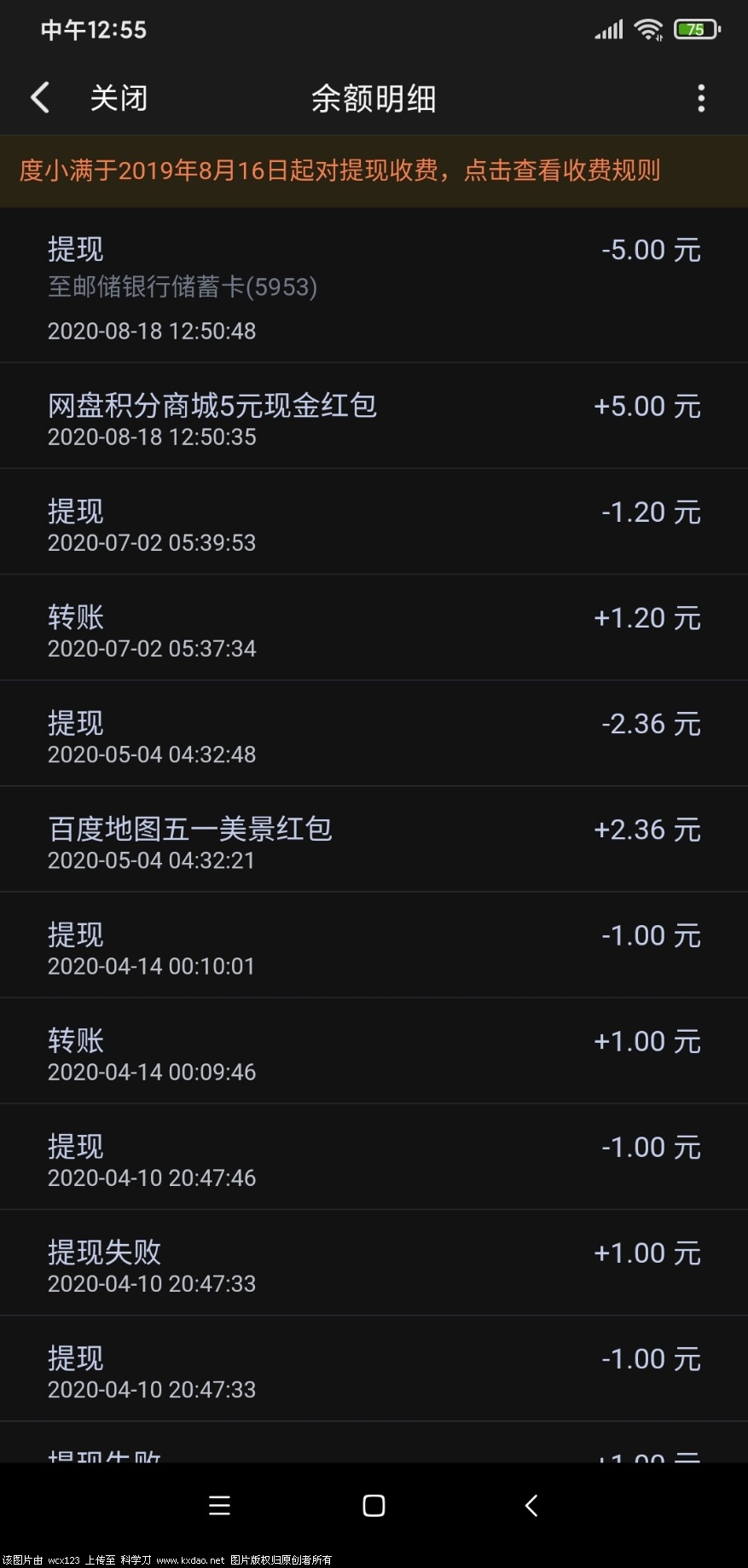Select the +1.20元 转账 transfer entry
Image resolution: width=748 pixels, height=1568 pixels.
[x=374, y=628]
